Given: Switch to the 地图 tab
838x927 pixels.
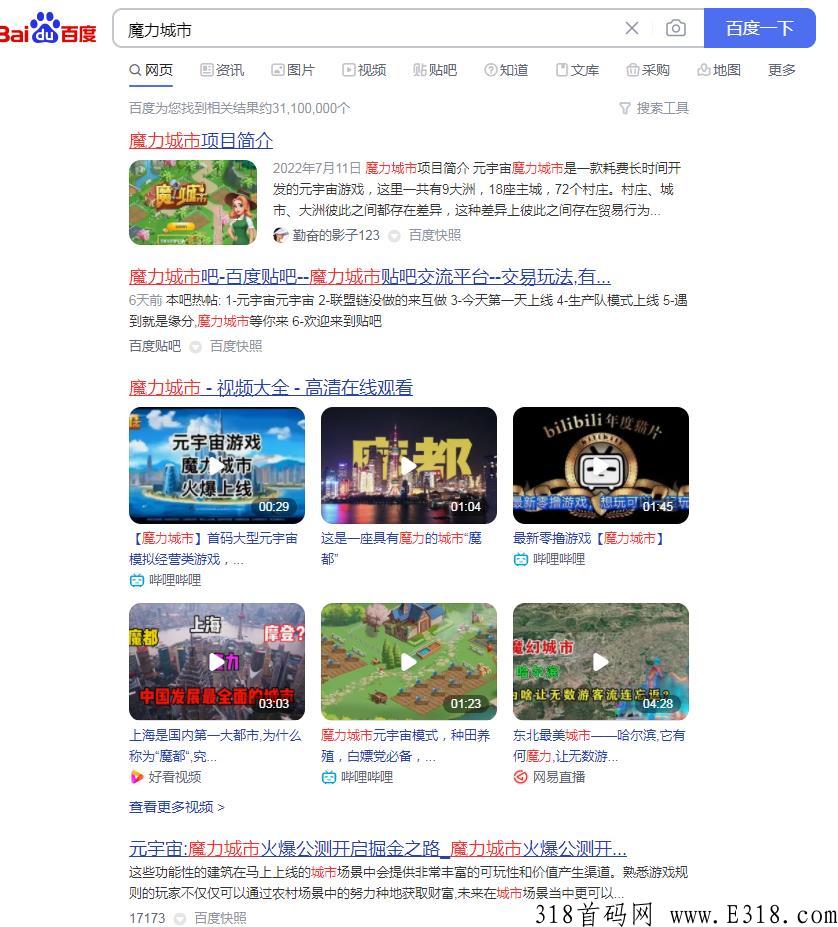Looking at the screenshot, I should pyautogui.click(x=719, y=70).
